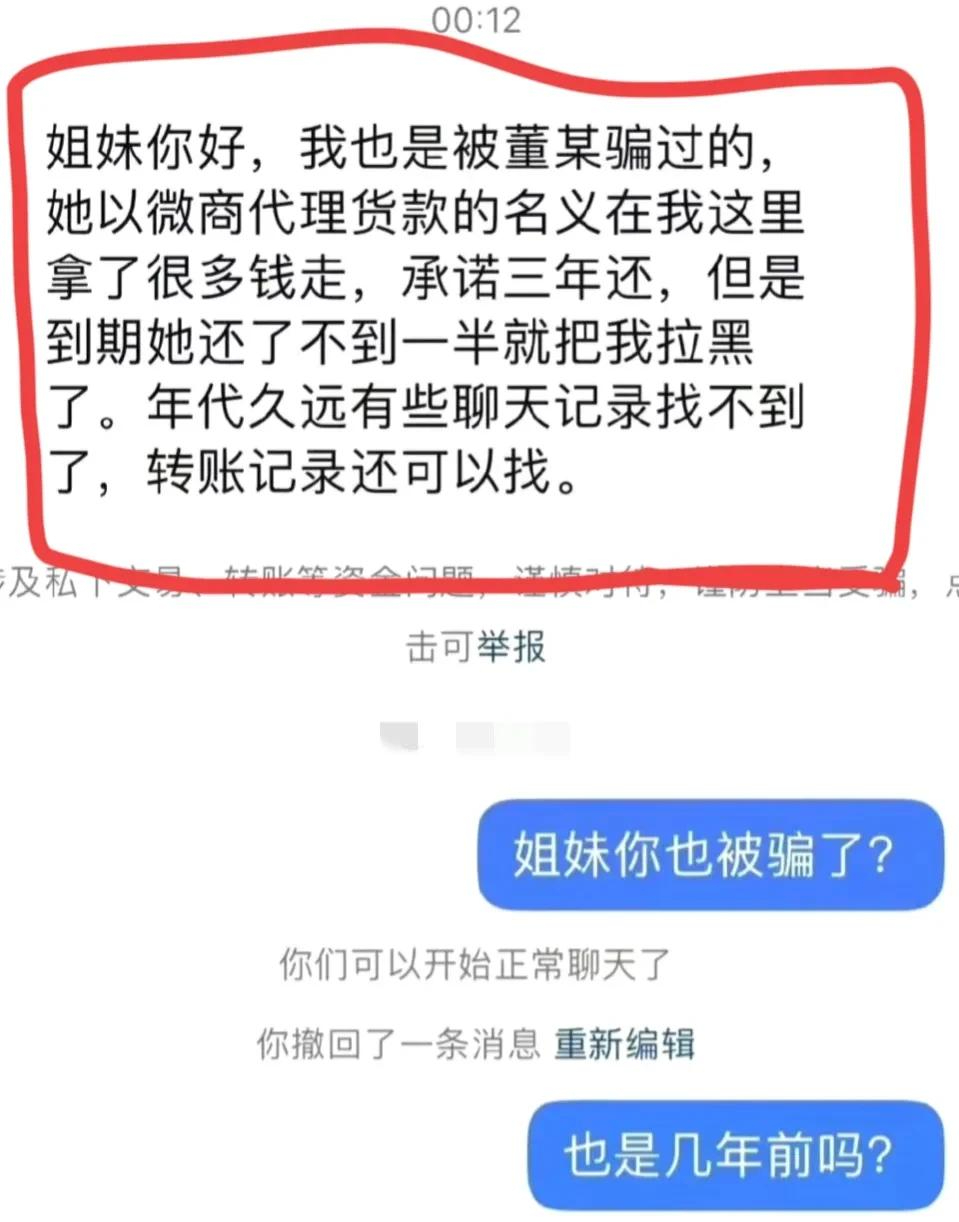Tap the 举报 report link

(510, 647)
